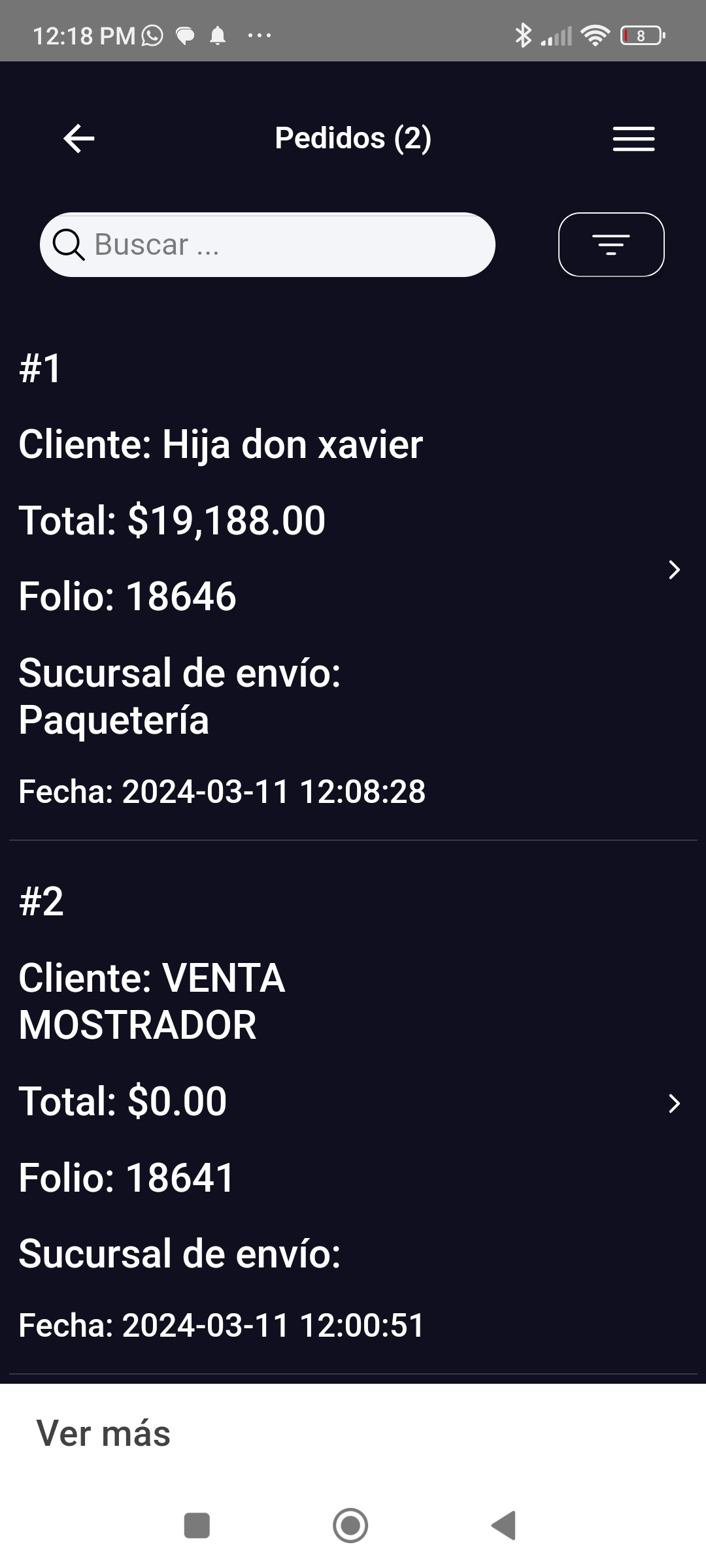Open the filter options button

pos(611,244)
